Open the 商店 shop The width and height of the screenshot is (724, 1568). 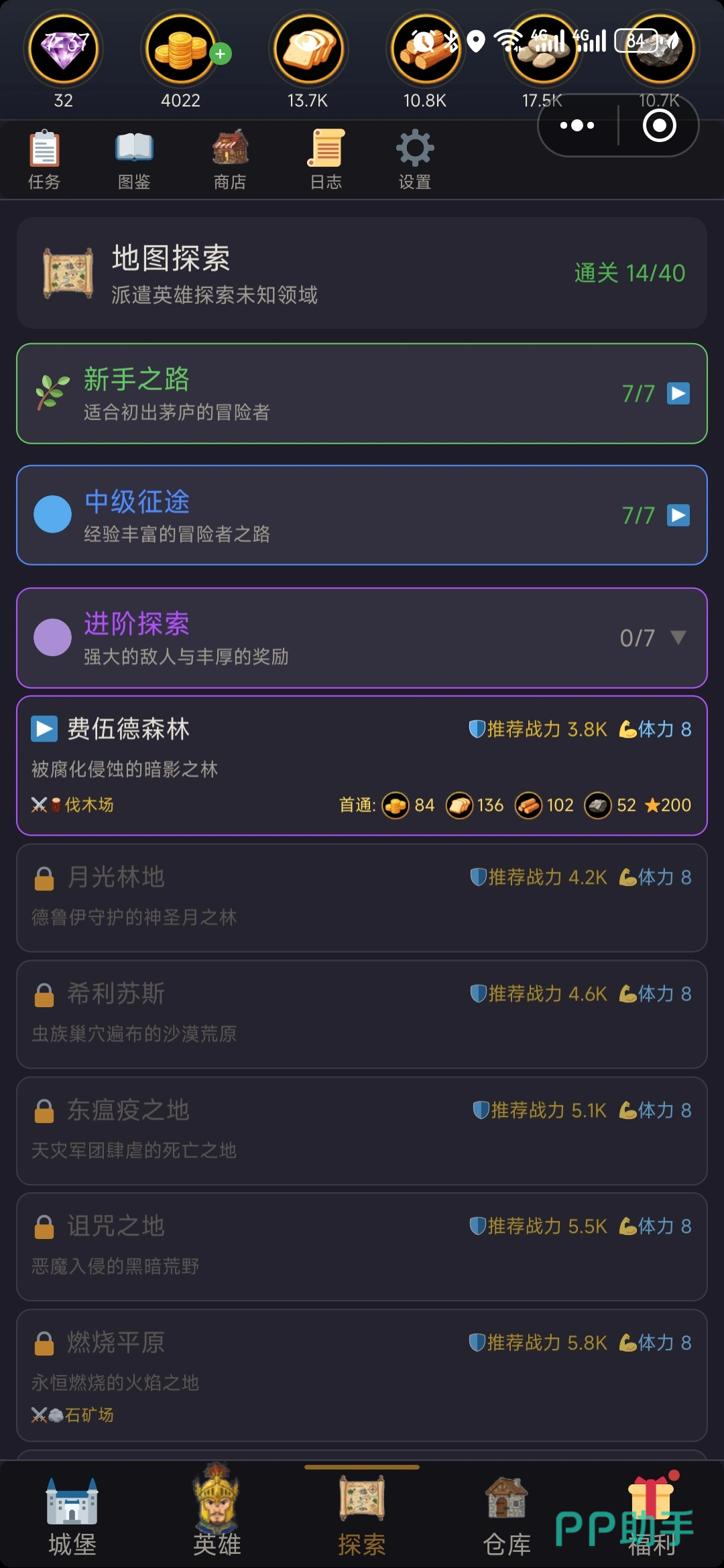tap(230, 159)
